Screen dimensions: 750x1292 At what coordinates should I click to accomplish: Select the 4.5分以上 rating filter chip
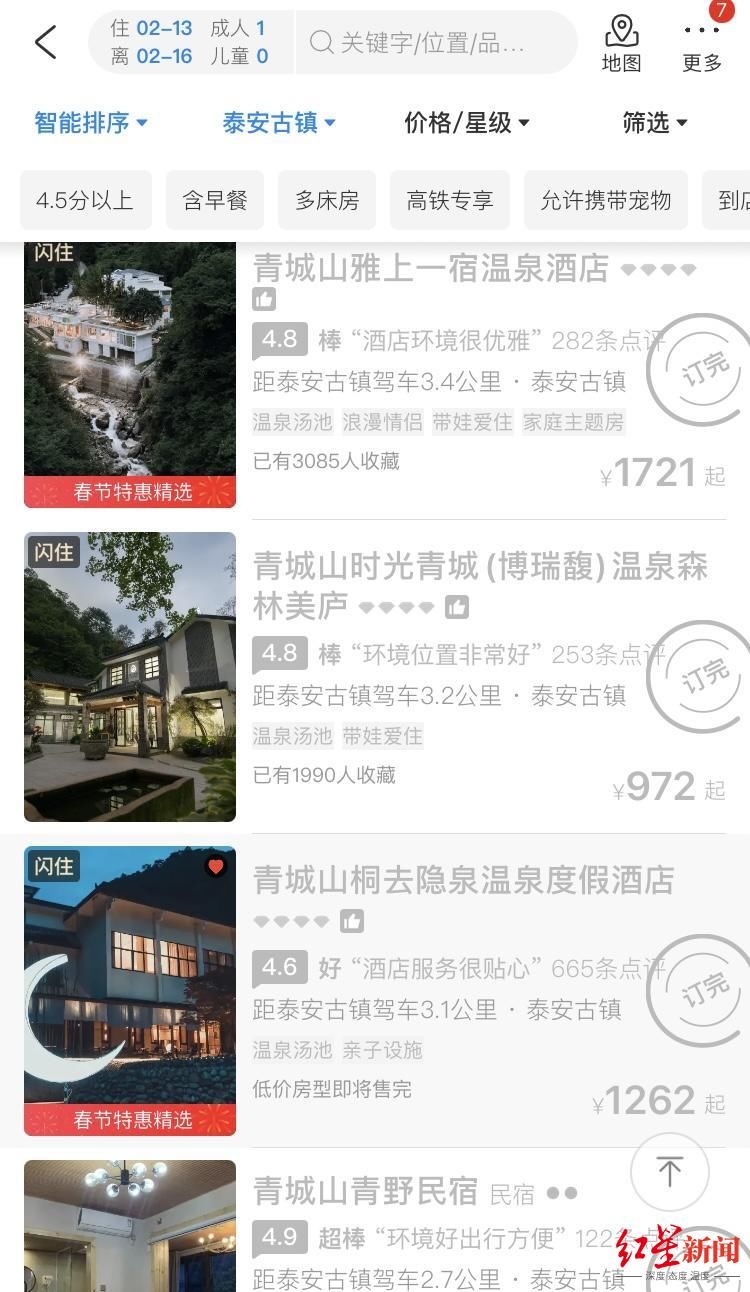point(85,200)
